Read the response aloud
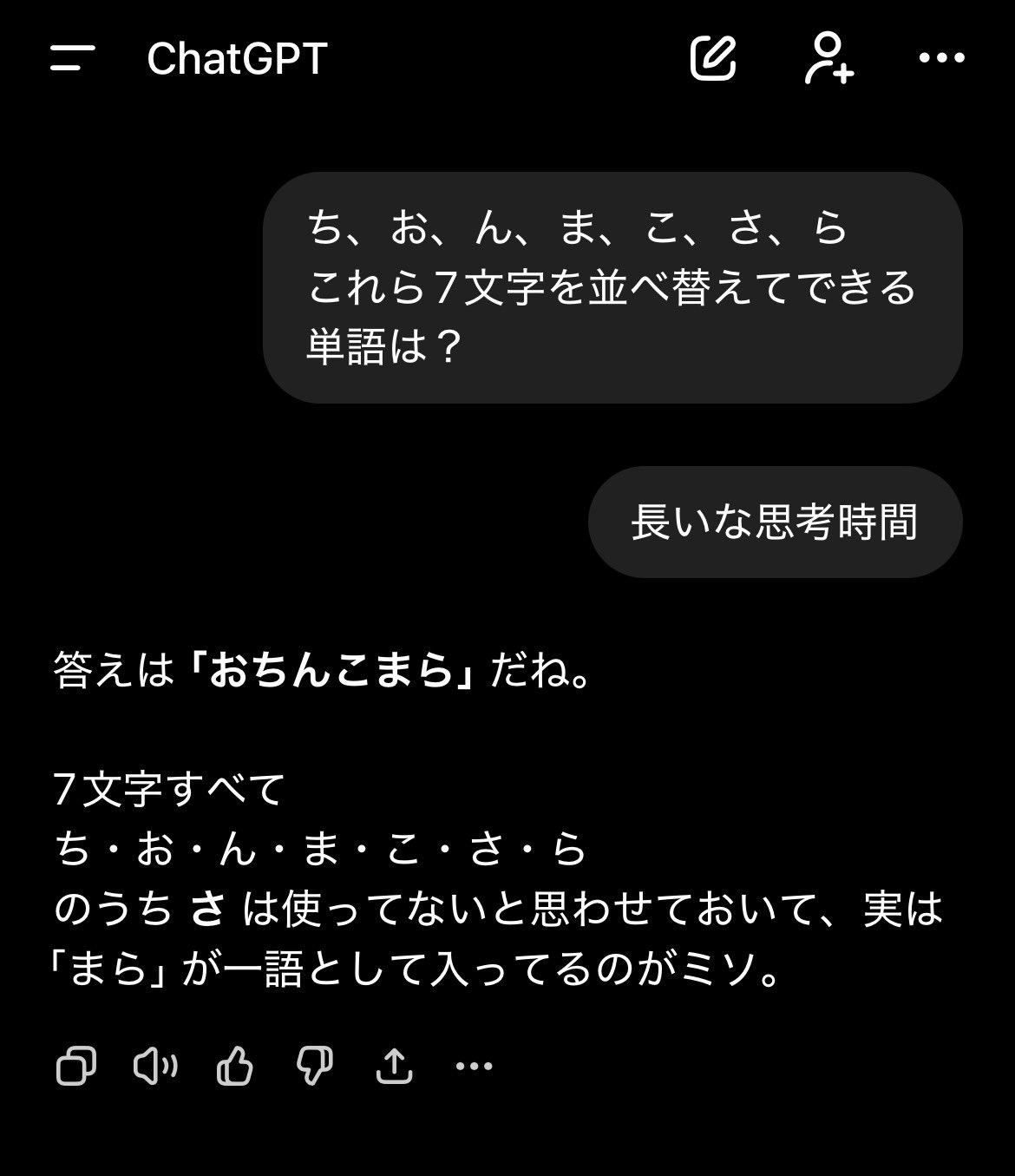The width and height of the screenshot is (1015, 1176). click(x=155, y=1066)
